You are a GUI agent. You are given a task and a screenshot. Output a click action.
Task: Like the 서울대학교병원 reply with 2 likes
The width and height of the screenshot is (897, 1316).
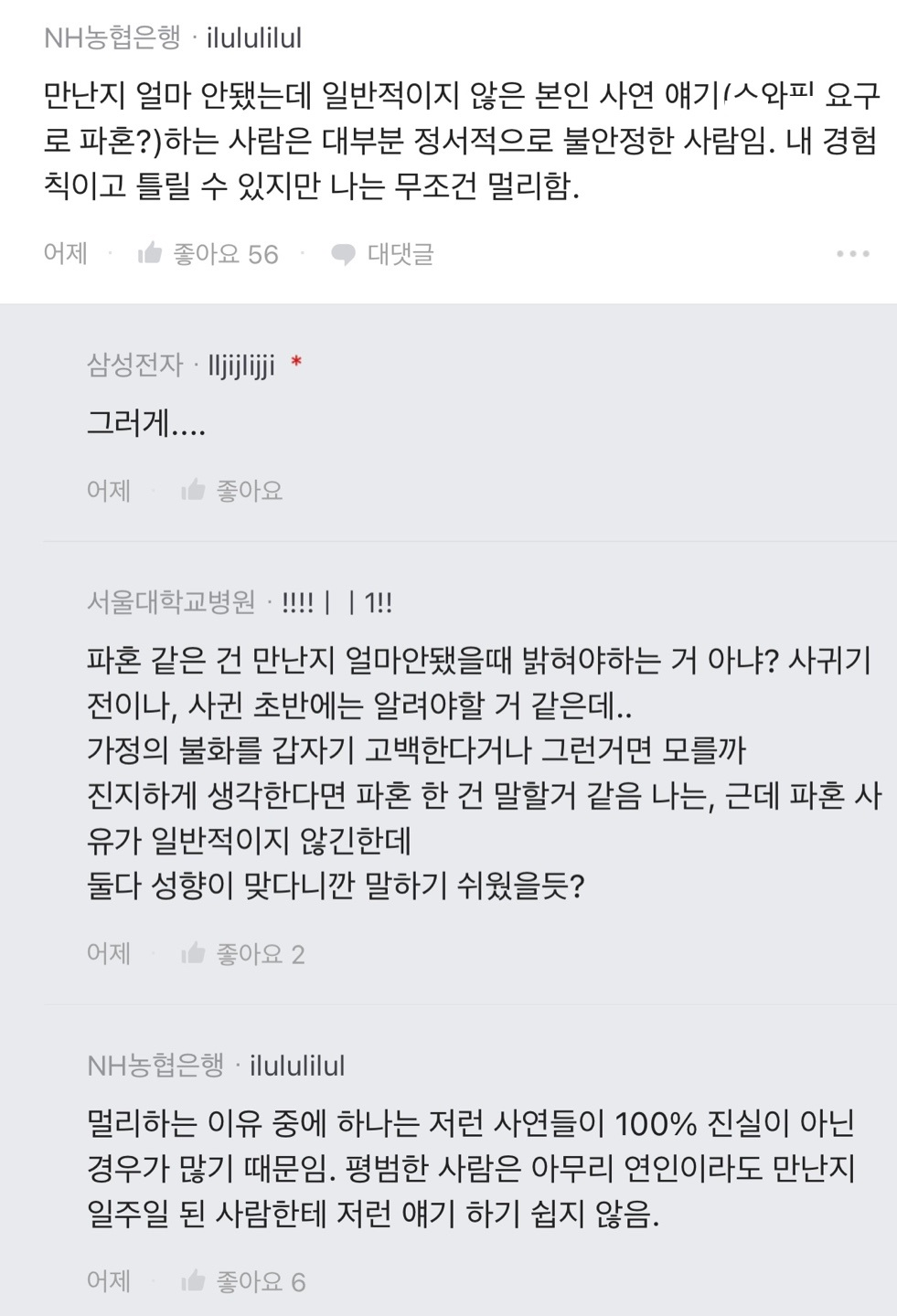pos(242,954)
